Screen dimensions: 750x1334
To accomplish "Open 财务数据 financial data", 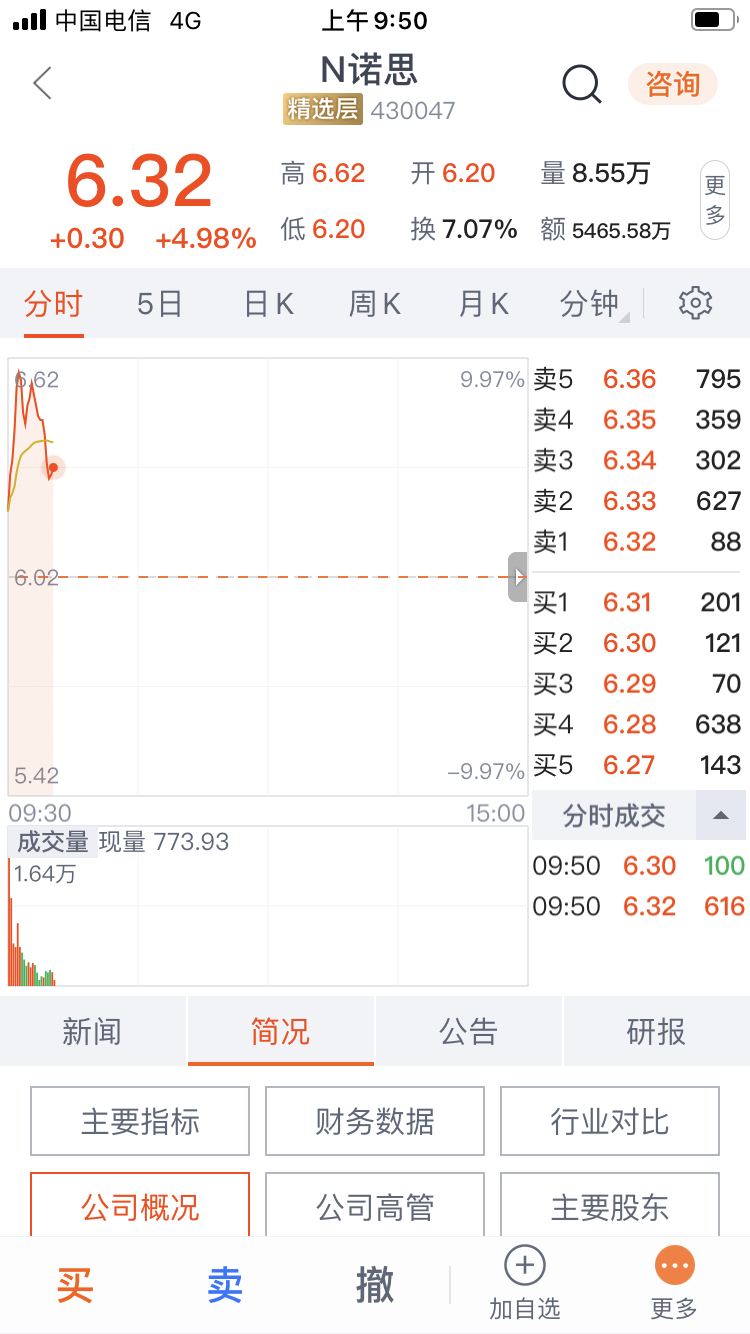I will coord(375,1121).
